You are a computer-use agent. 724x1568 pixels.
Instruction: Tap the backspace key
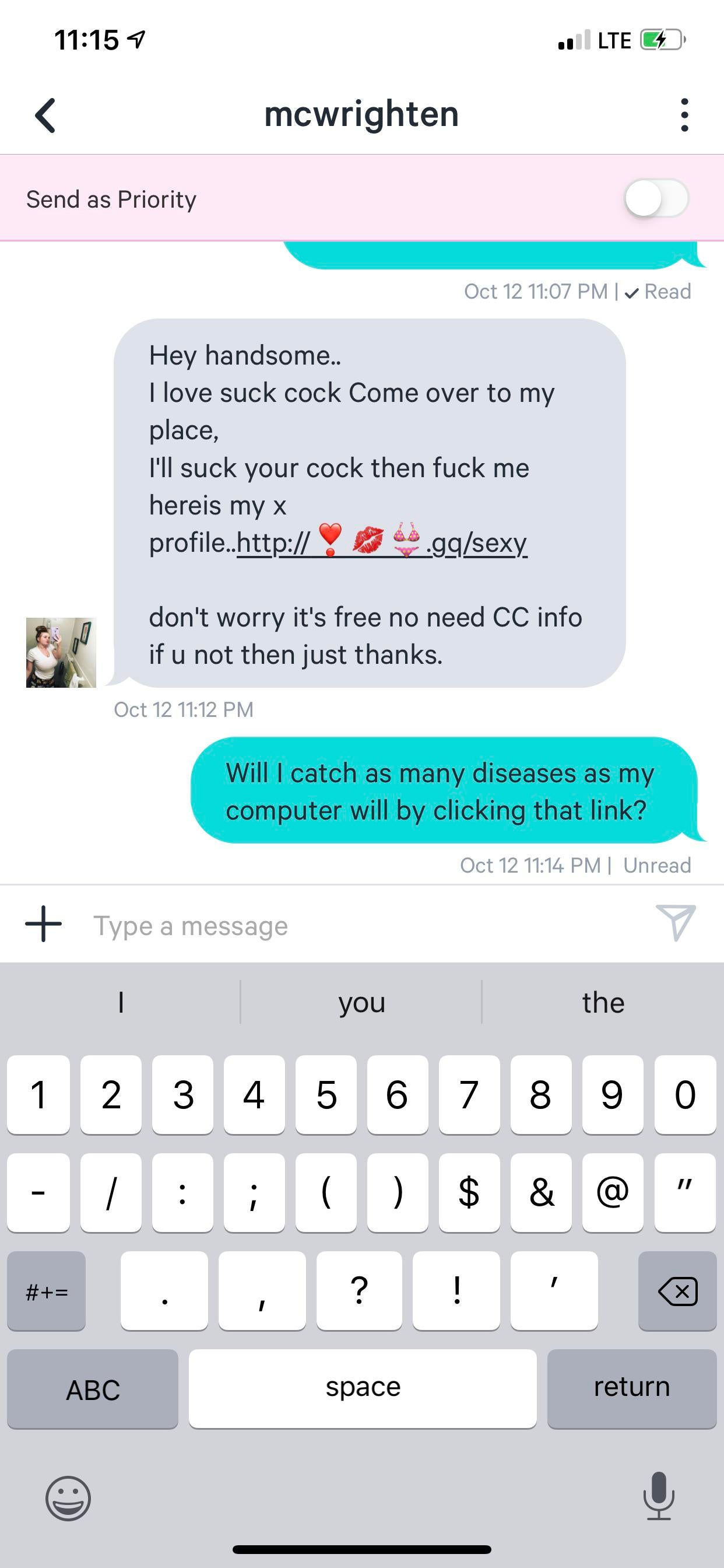(677, 1290)
